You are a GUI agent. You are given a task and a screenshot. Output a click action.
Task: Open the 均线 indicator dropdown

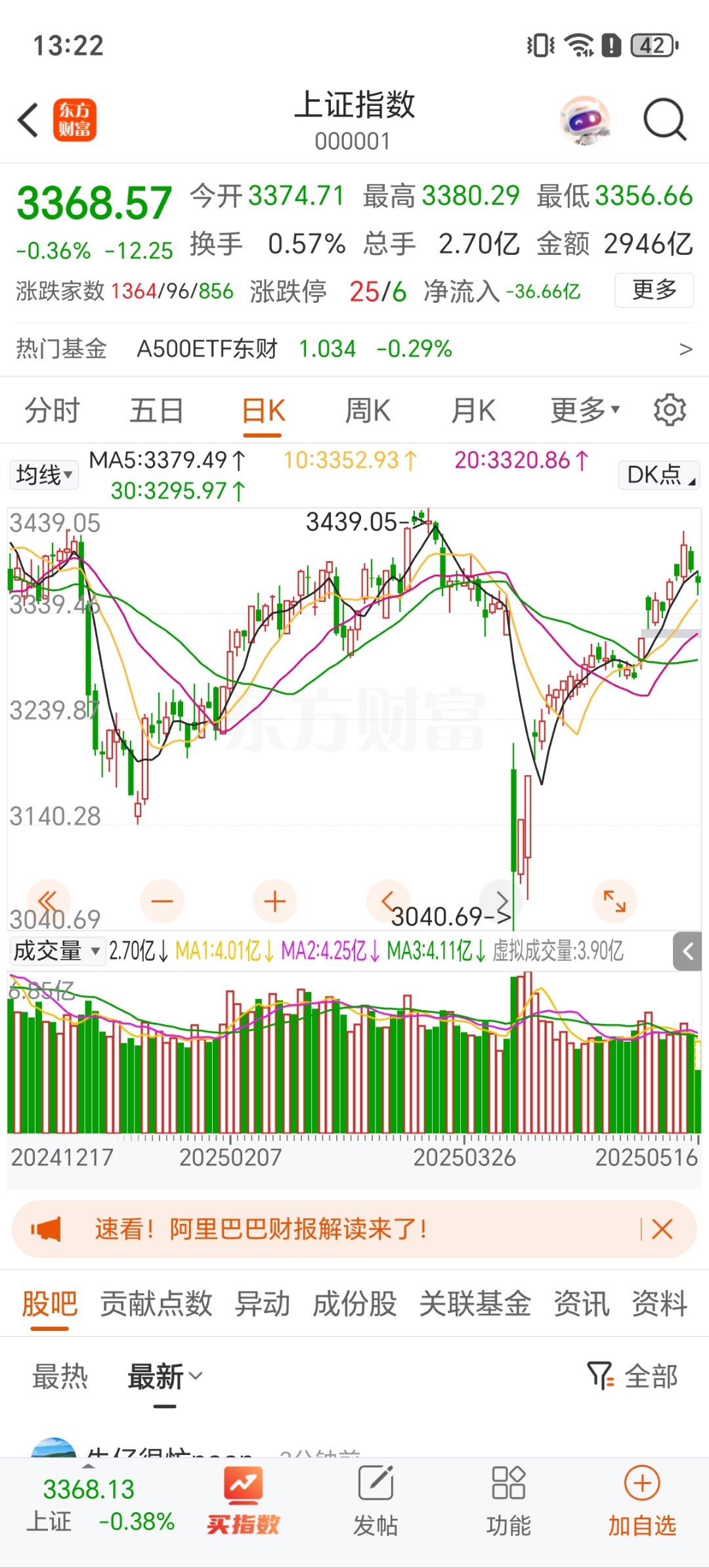point(44,474)
